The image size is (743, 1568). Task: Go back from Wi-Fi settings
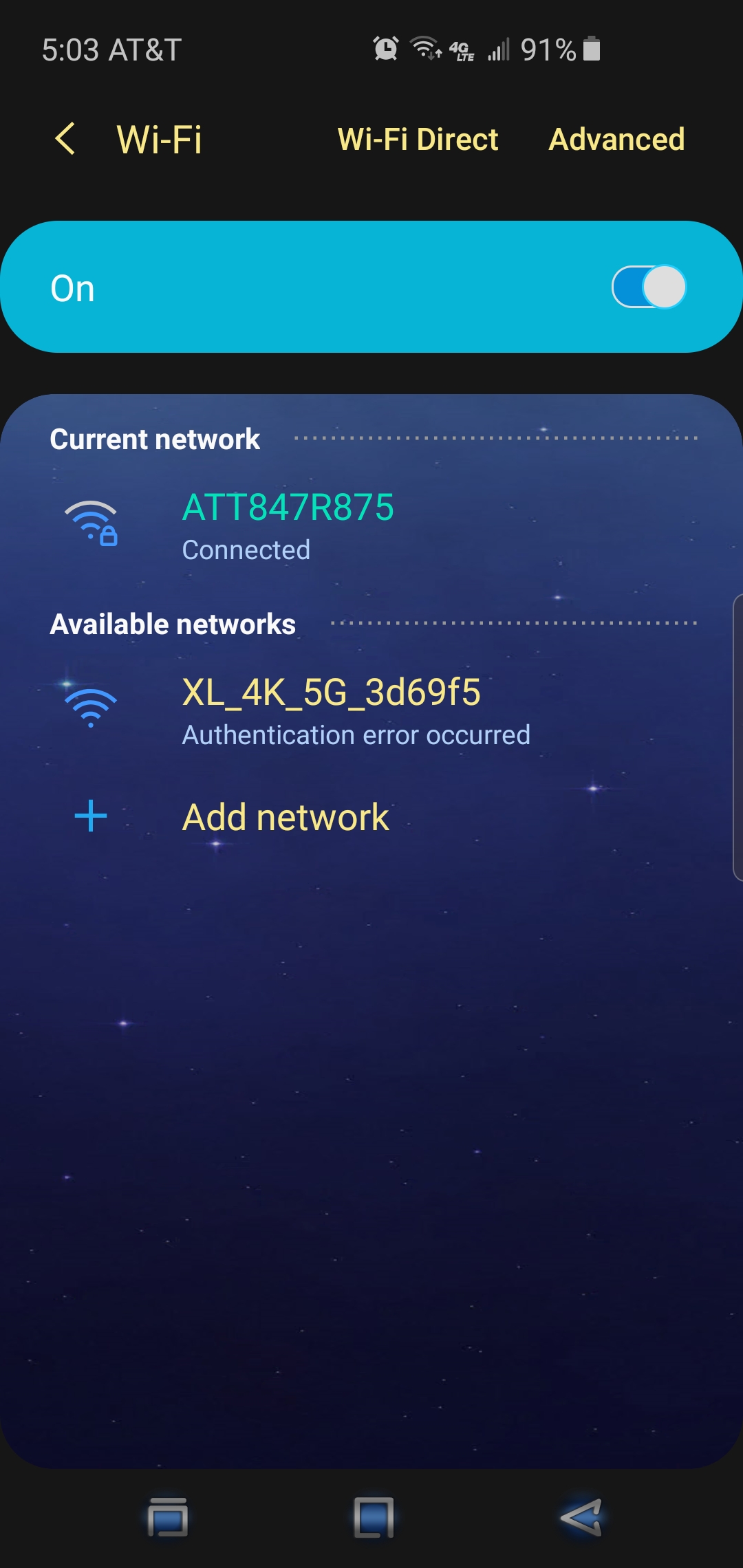tap(65, 139)
